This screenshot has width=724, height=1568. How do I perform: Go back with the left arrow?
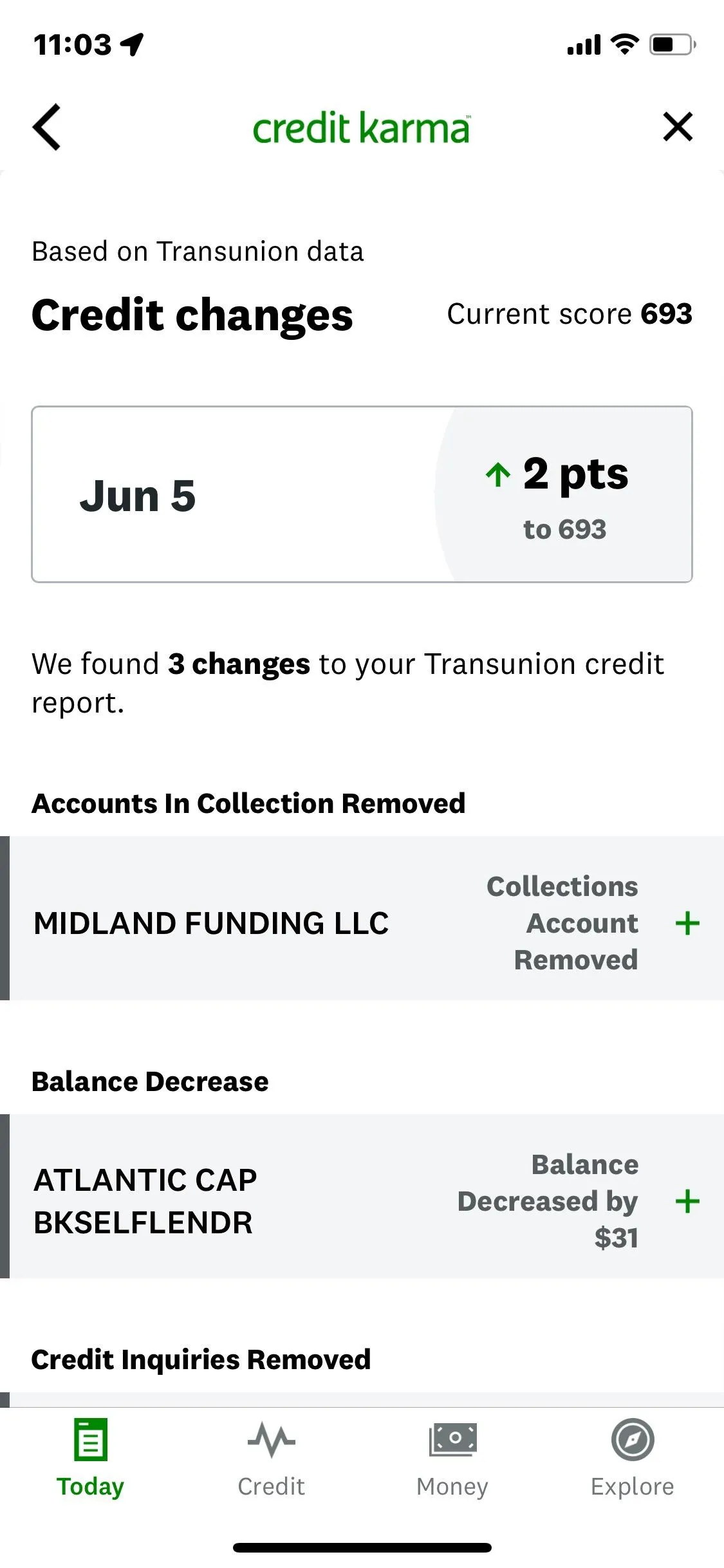point(47,127)
